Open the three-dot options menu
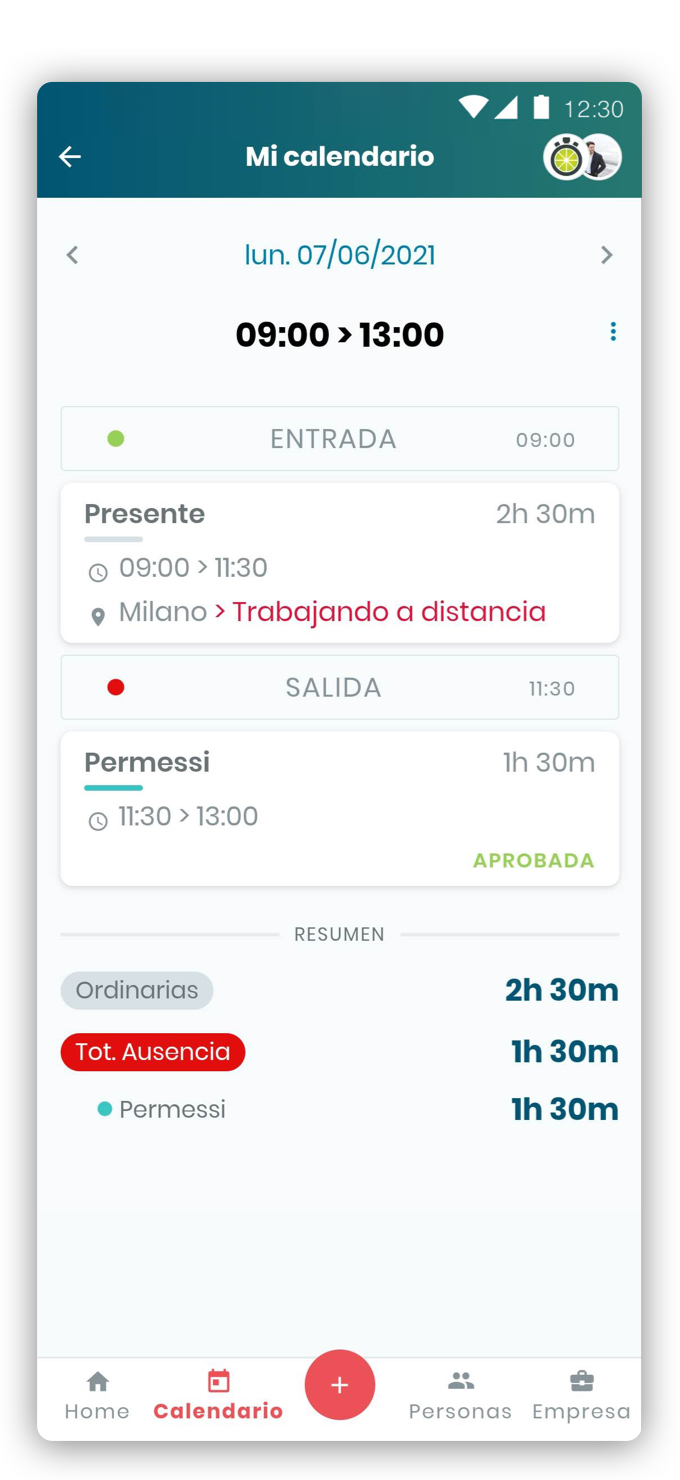This screenshot has height=1480, width=680. [613, 332]
